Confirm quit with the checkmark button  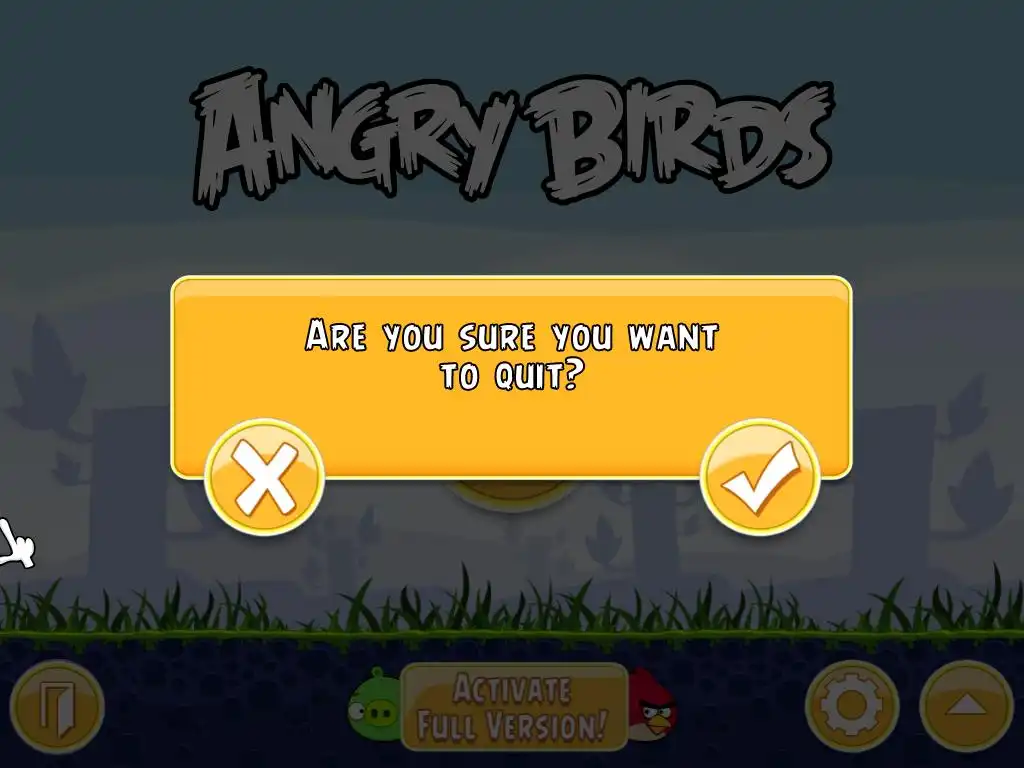(x=760, y=477)
